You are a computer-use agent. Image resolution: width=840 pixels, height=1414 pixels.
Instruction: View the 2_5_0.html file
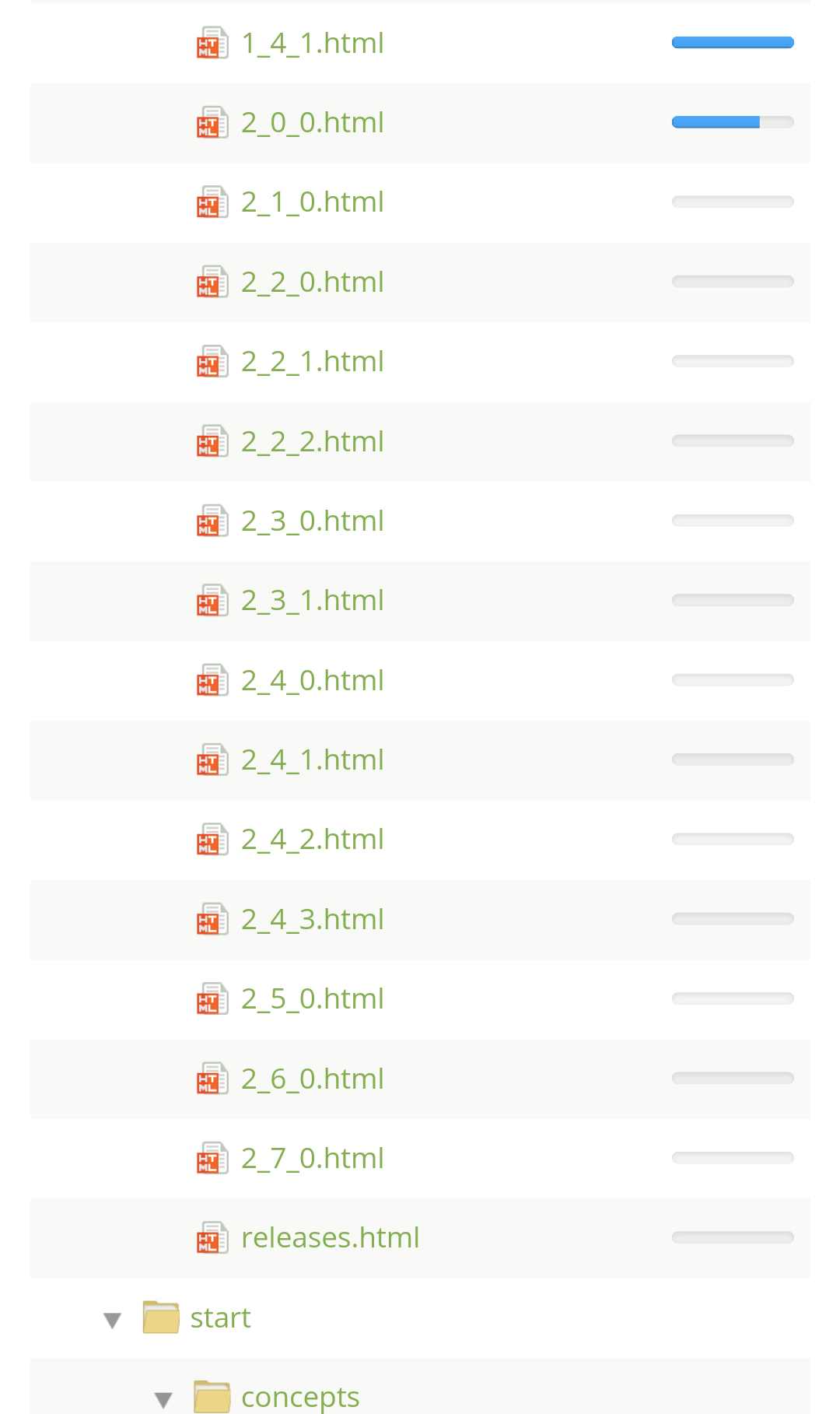(x=312, y=999)
